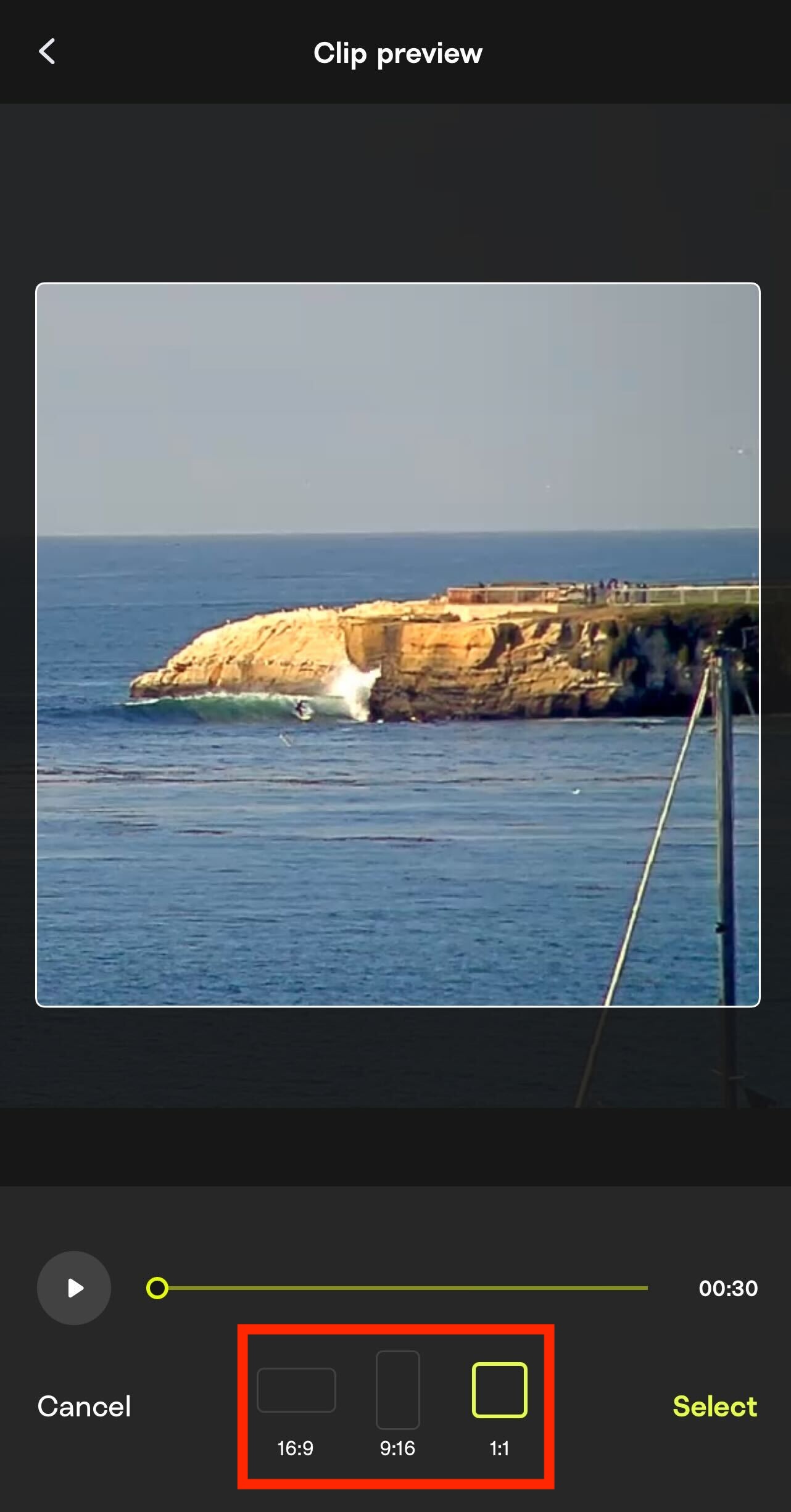
Task: Go back from Clip preview
Action: (x=48, y=52)
